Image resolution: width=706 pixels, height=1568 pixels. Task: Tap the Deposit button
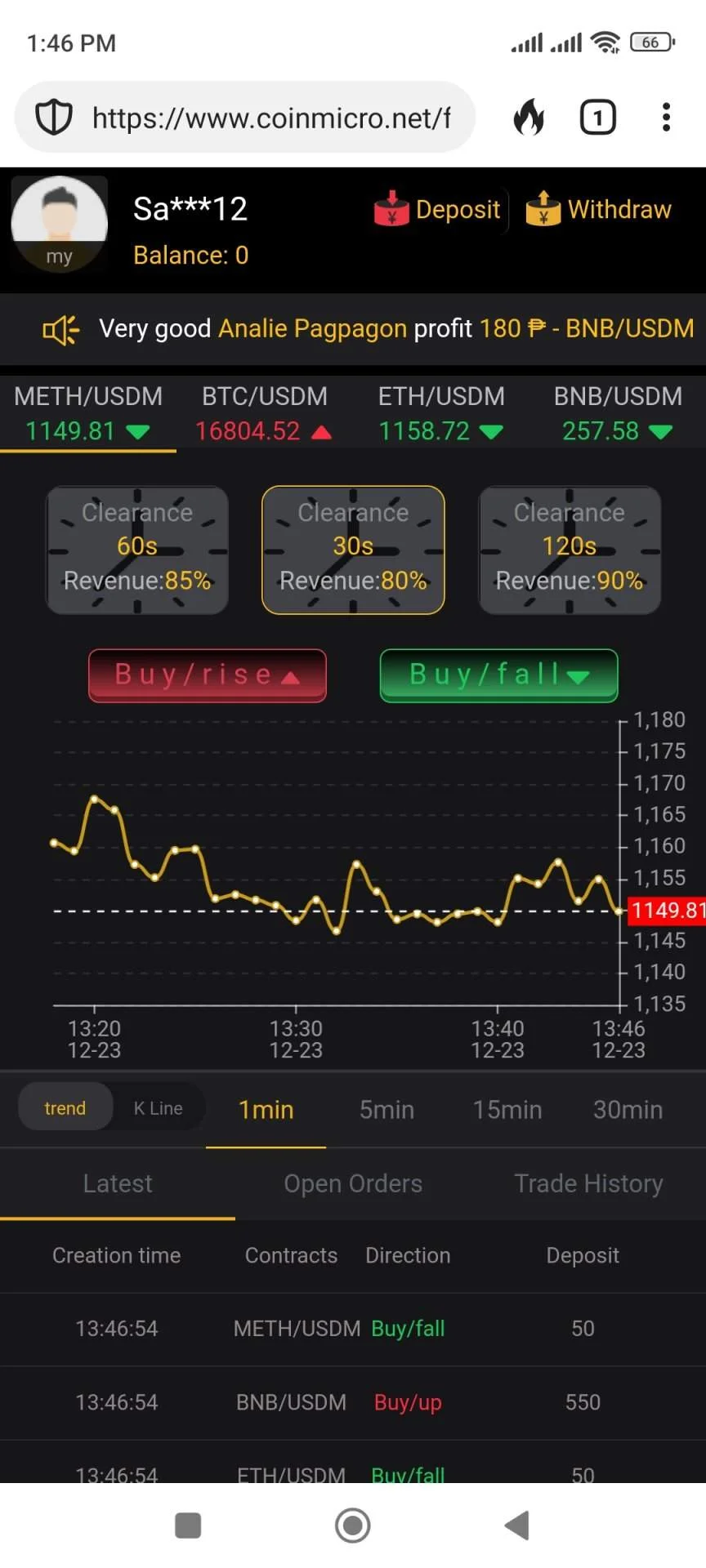[438, 209]
